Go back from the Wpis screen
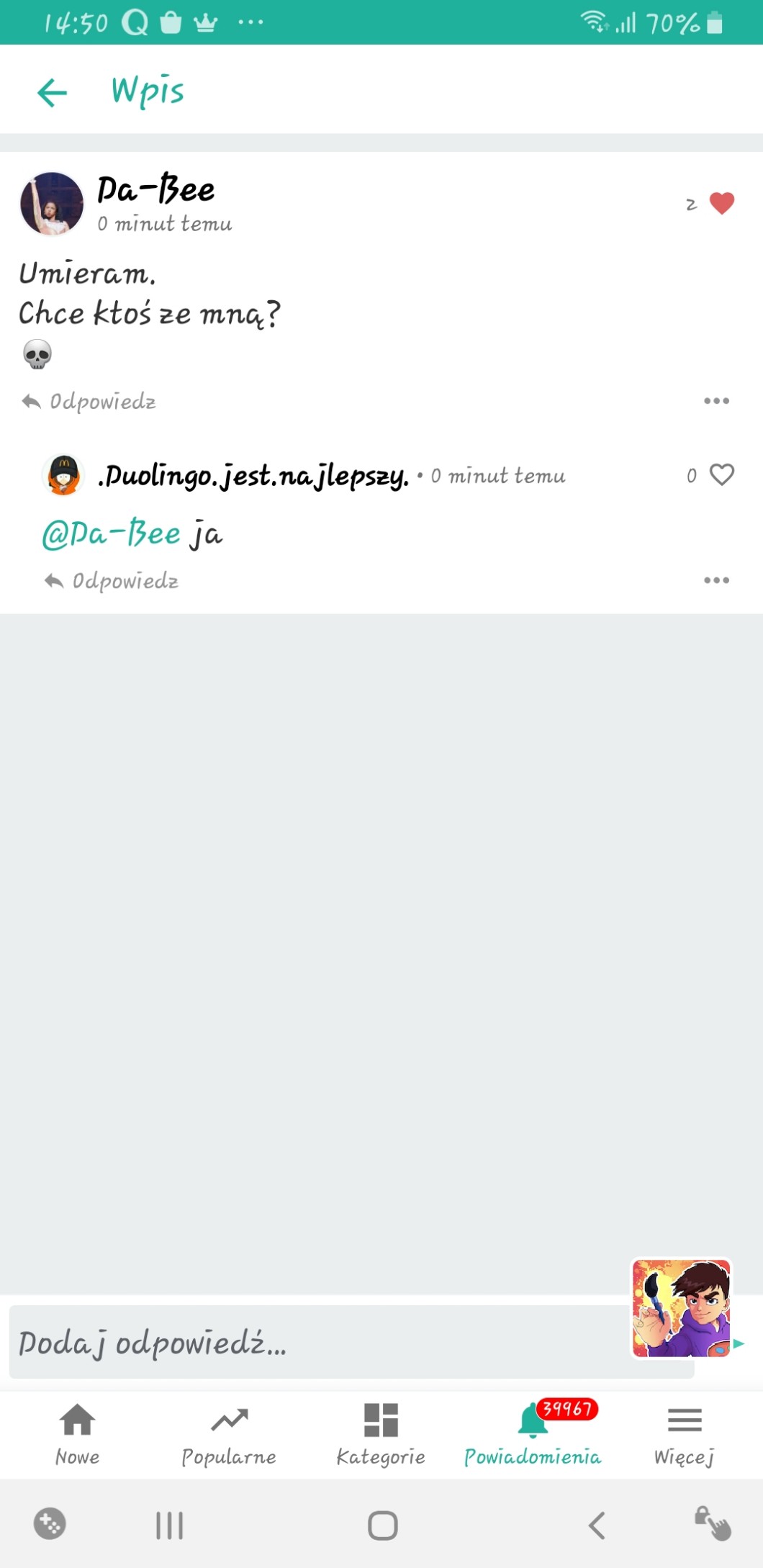 [x=52, y=93]
